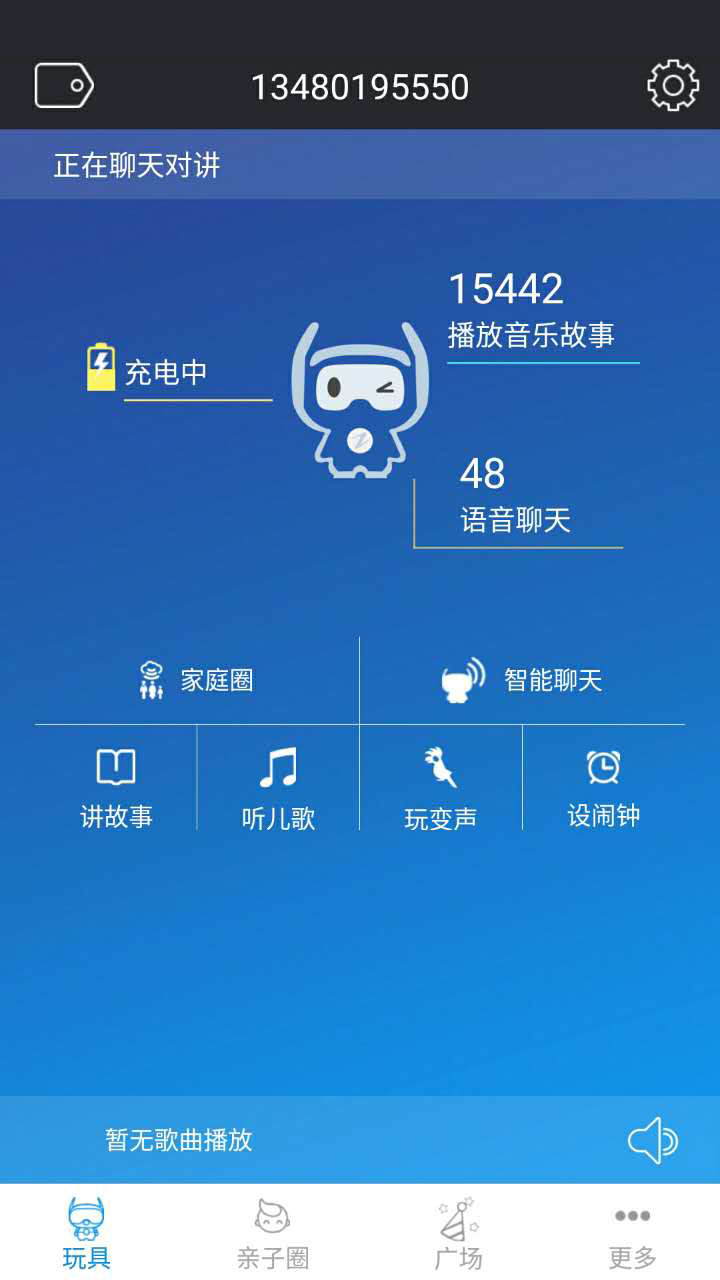Open the settings gear
This screenshot has height=1280, width=720.
[673, 86]
